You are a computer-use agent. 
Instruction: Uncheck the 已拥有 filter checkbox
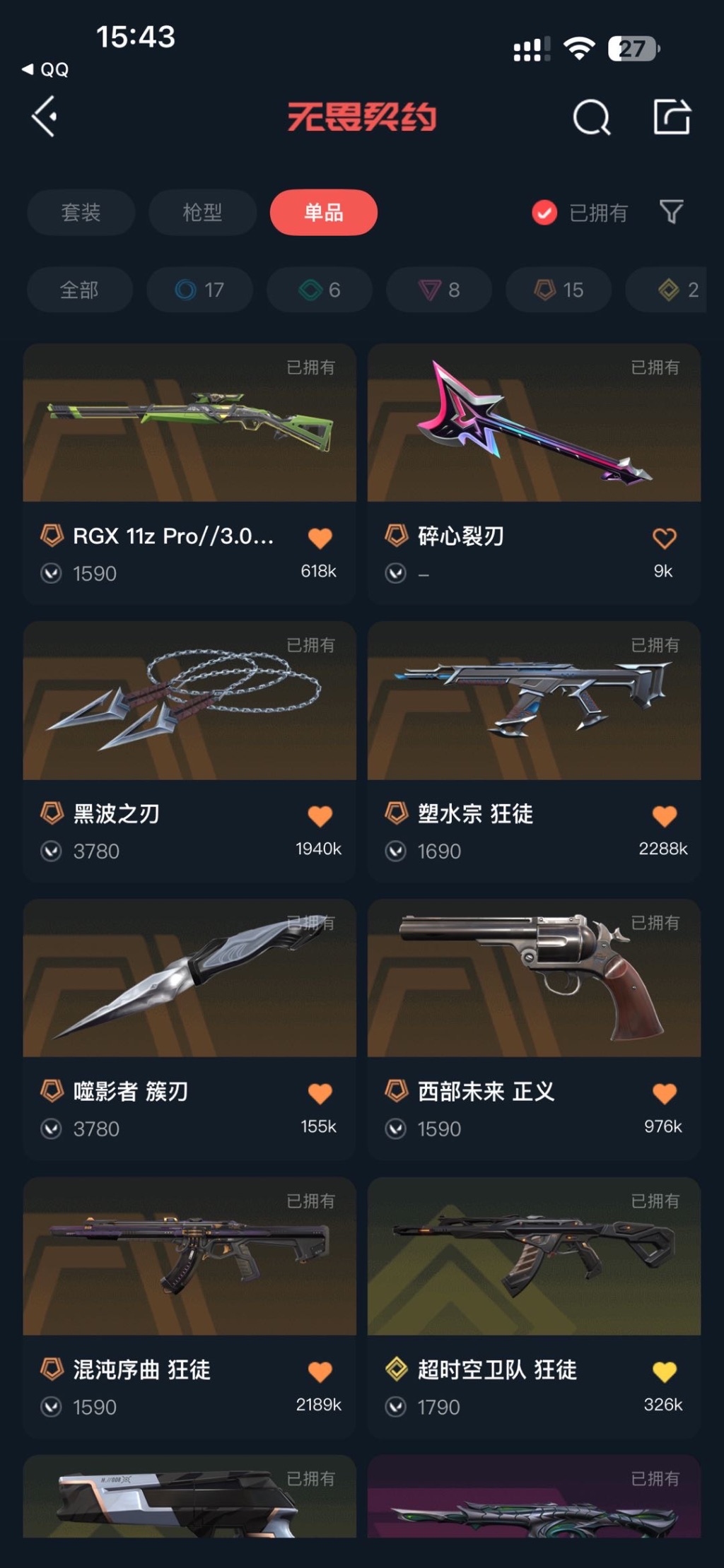[x=544, y=212]
